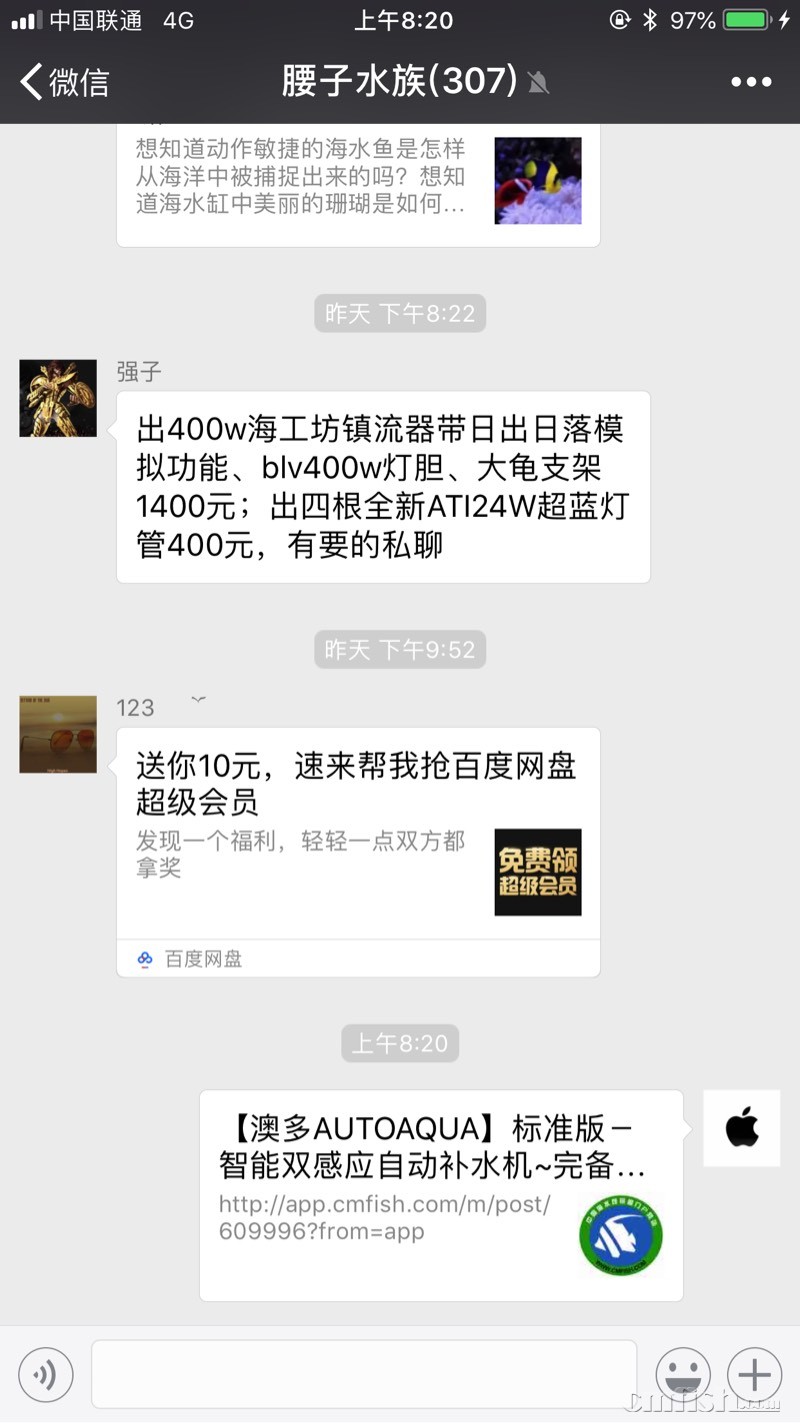The width and height of the screenshot is (800, 1423).
Task: Open the plus attachment menu
Action: click(754, 1374)
